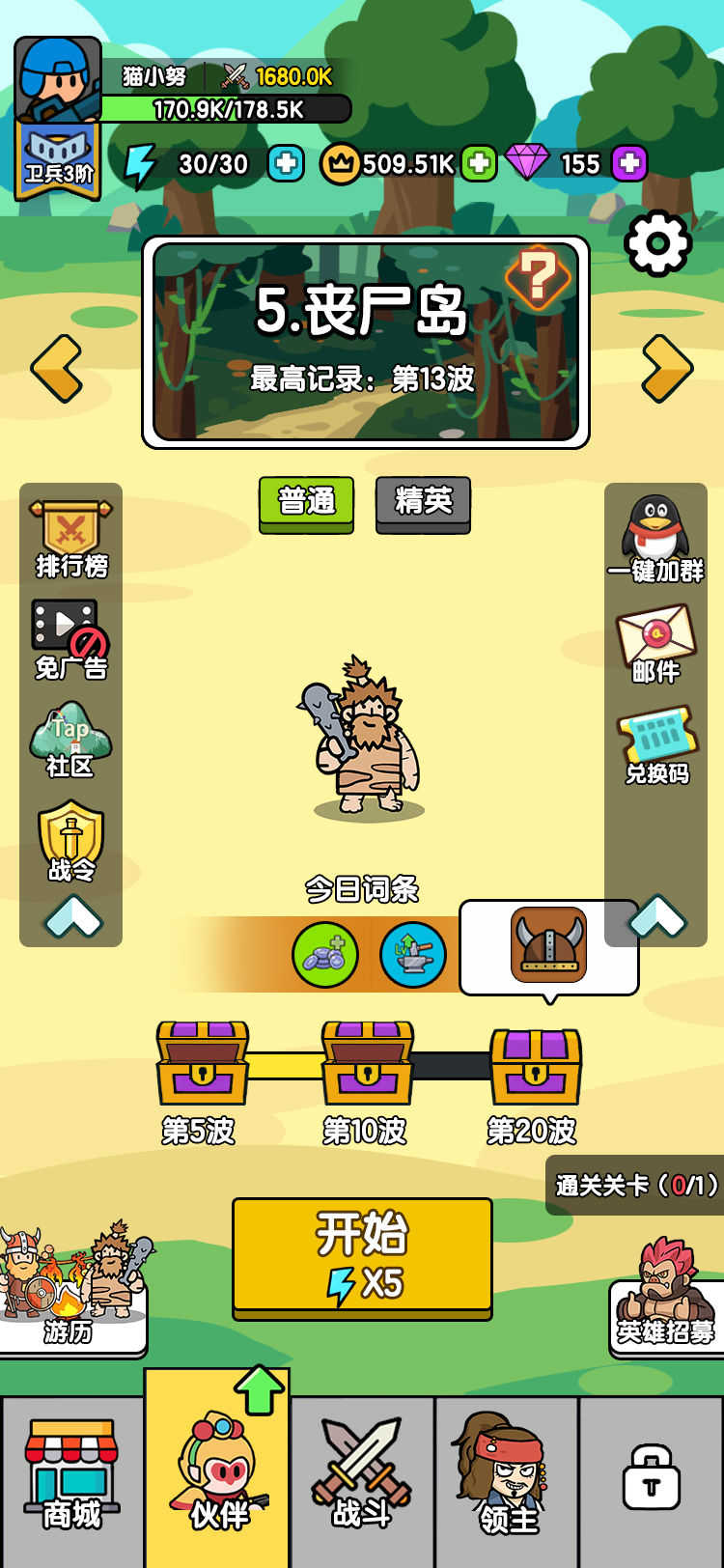Open 排行榜 leaderboard
The image size is (724, 1568).
(x=70, y=539)
